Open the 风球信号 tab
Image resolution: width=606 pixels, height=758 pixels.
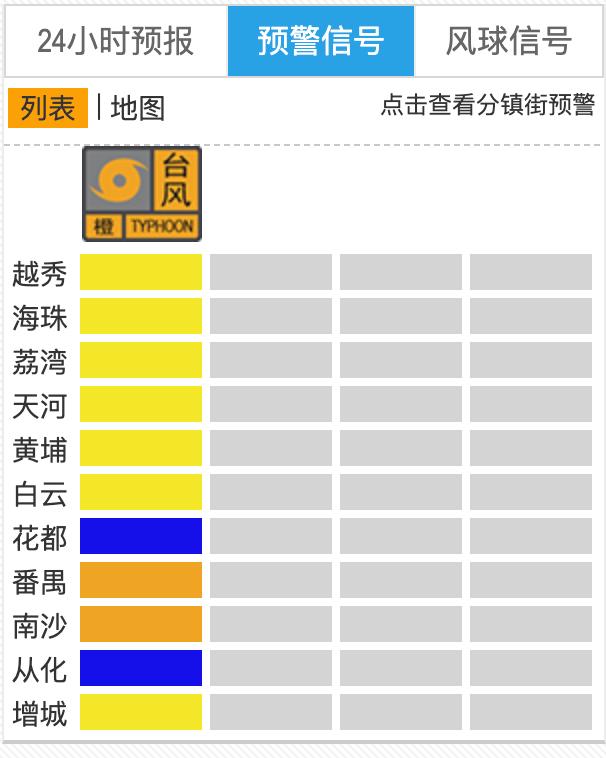coord(508,41)
